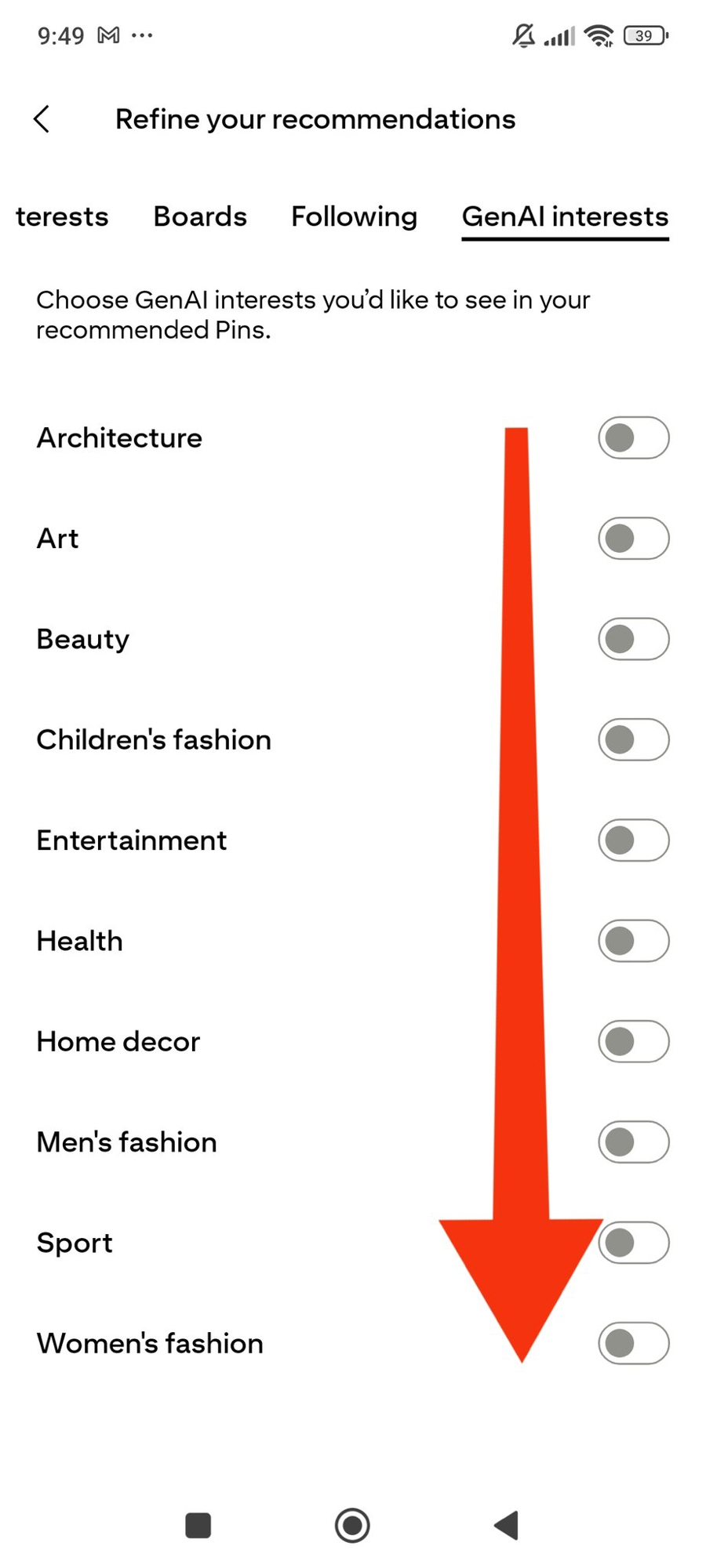Enable Children's fashion recommendations

pos(633,739)
